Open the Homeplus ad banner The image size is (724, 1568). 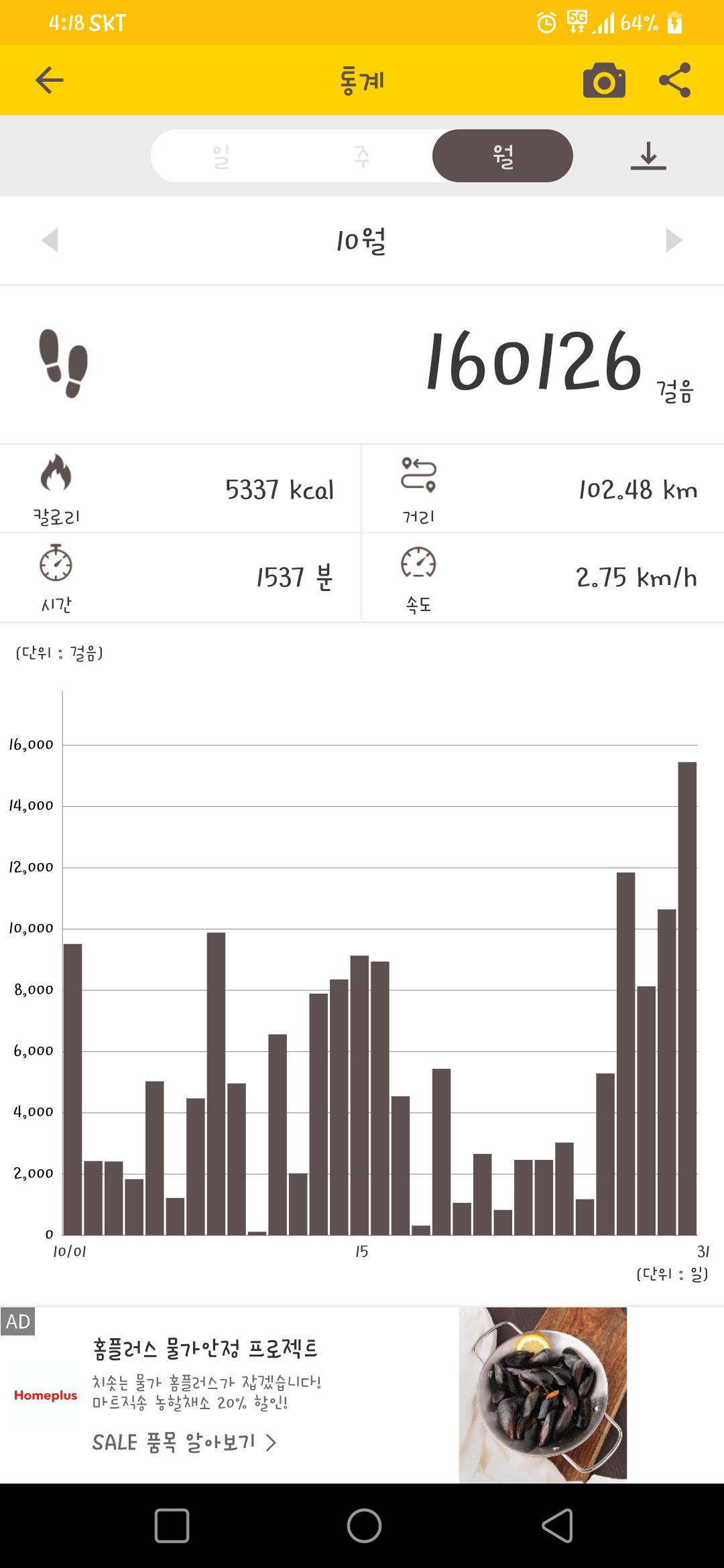pyautogui.click(x=362, y=1394)
